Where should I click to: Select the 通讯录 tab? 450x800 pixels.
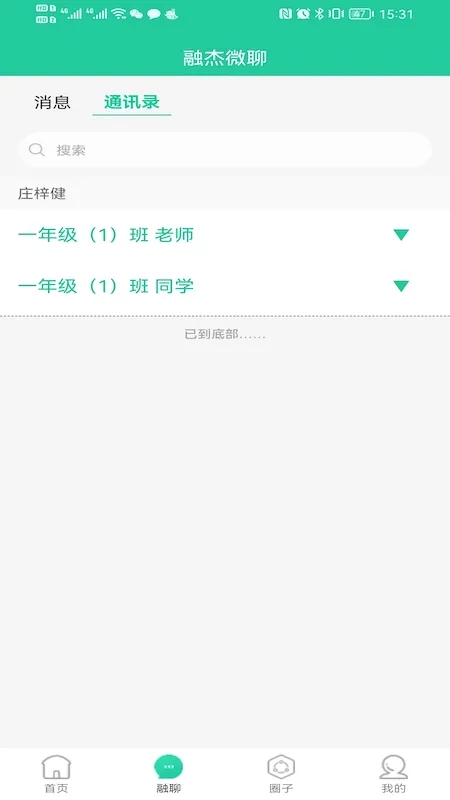tap(132, 102)
